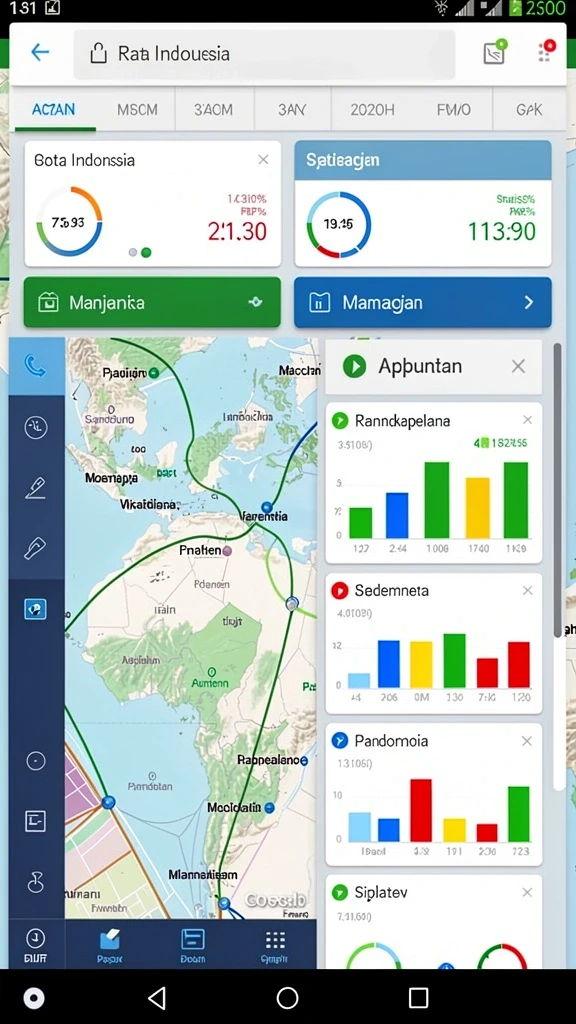Go to the Android home screen
The width and height of the screenshot is (576, 1024).
click(287, 998)
